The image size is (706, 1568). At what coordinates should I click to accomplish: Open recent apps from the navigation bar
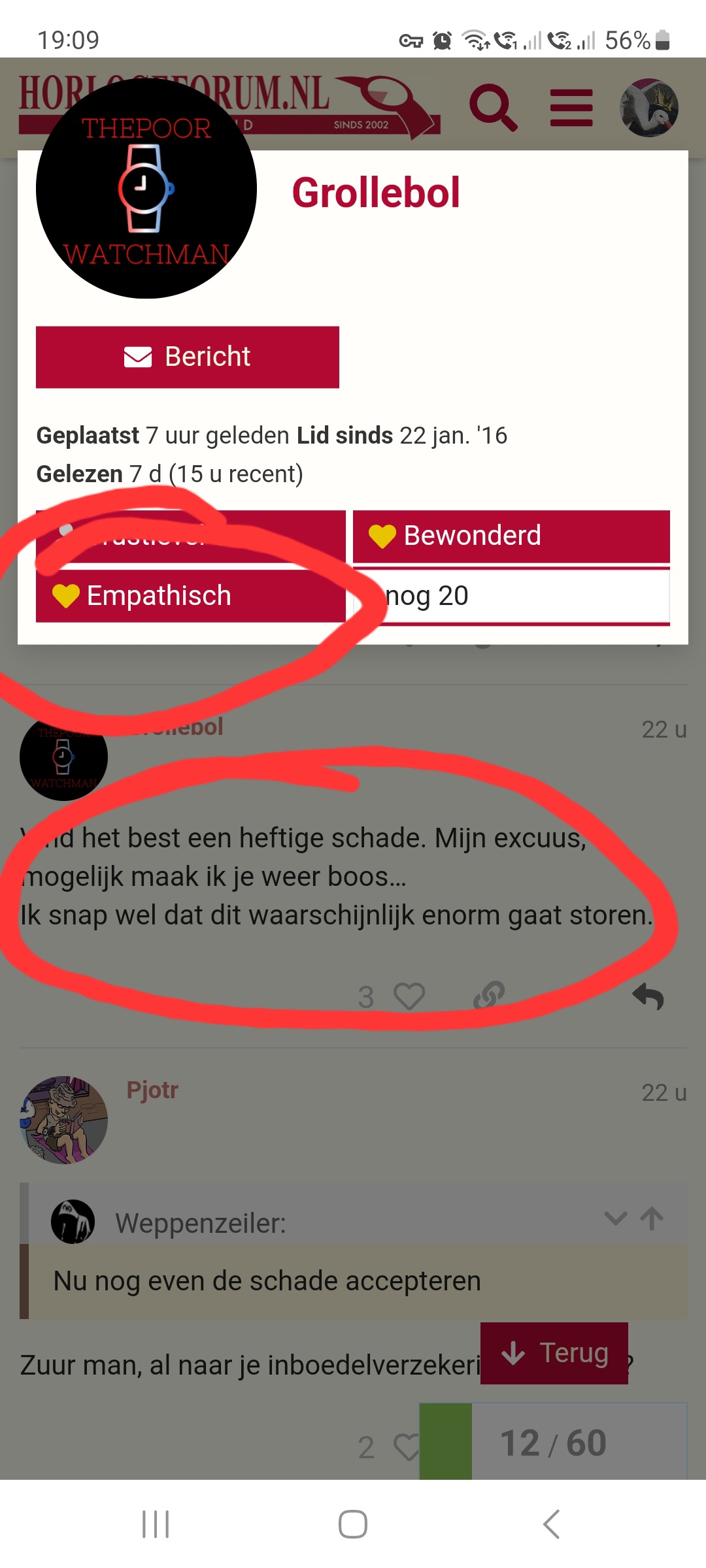click(x=156, y=1524)
